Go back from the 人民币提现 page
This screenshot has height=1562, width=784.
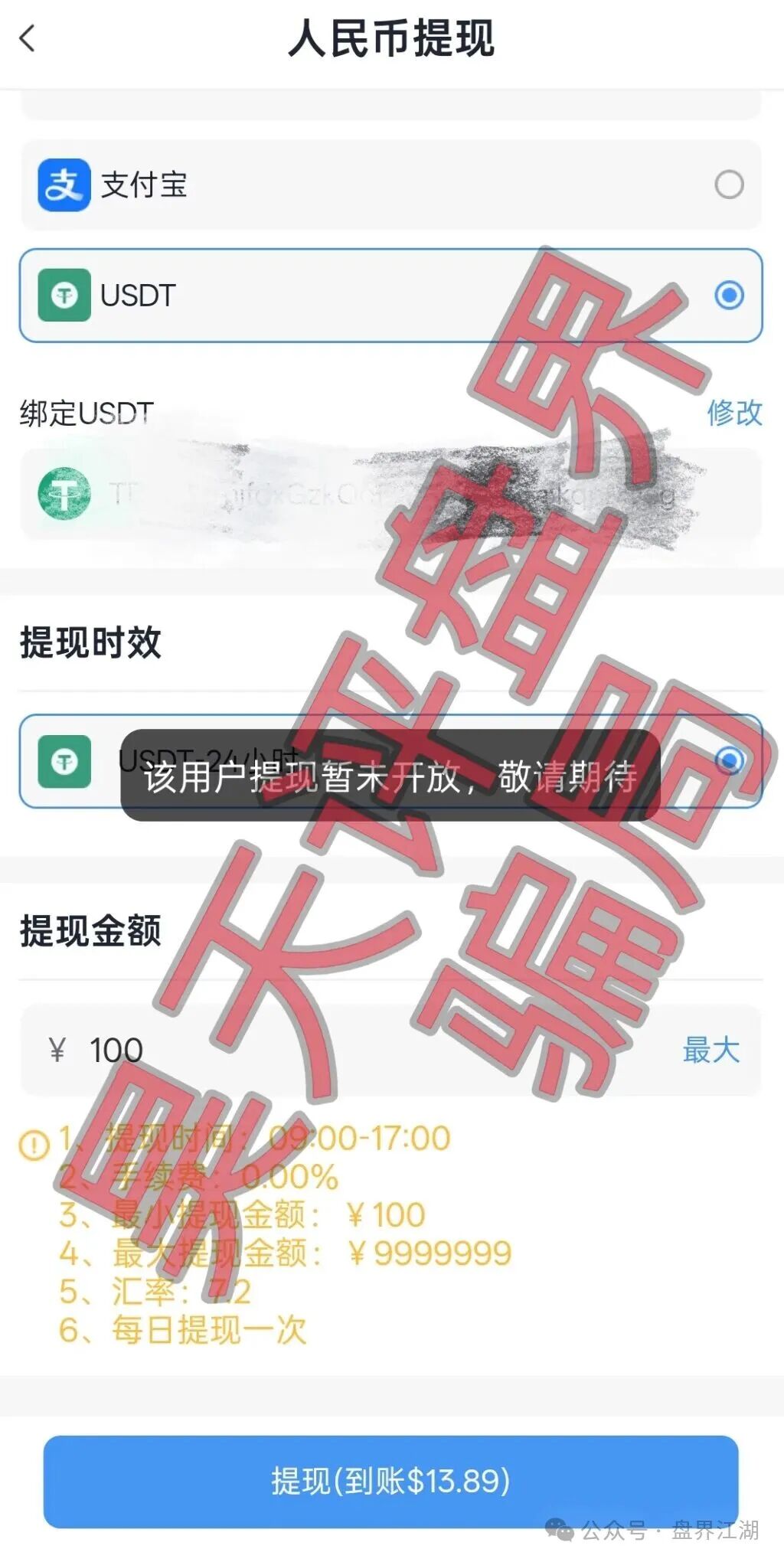coord(28,38)
